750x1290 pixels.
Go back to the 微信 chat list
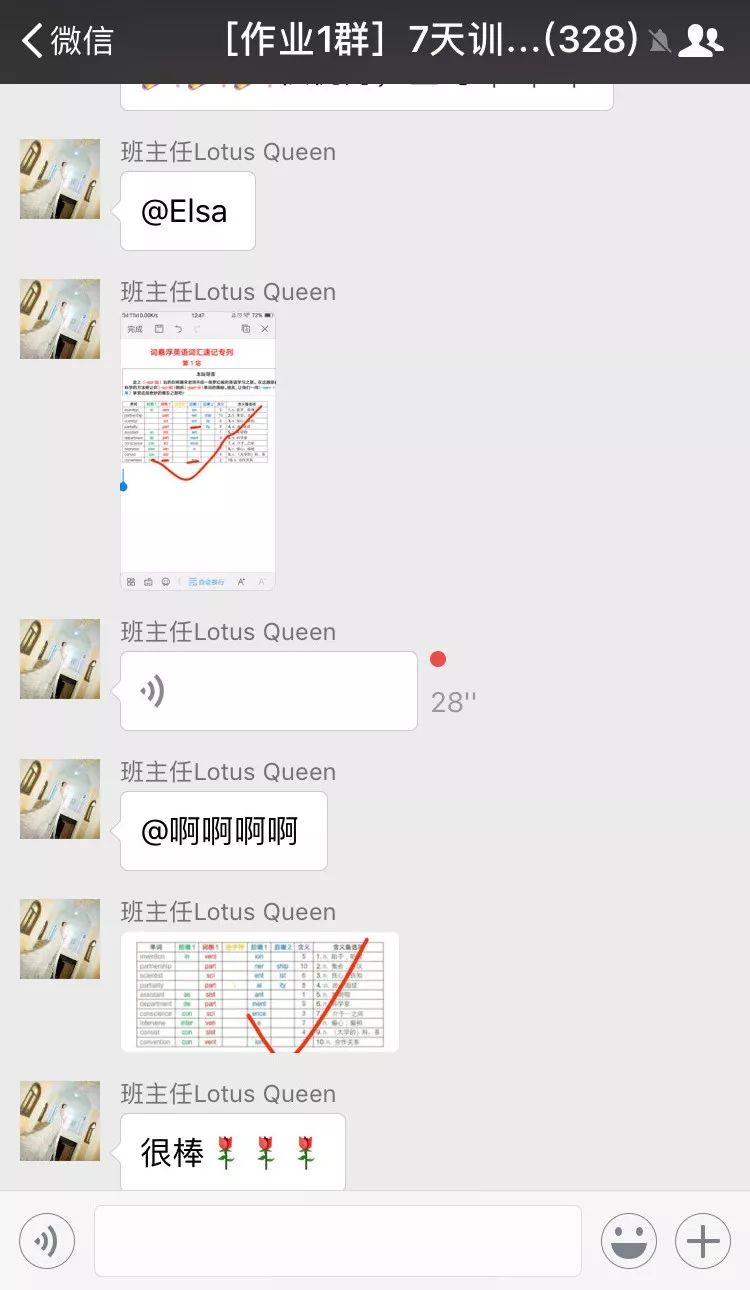[68, 41]
